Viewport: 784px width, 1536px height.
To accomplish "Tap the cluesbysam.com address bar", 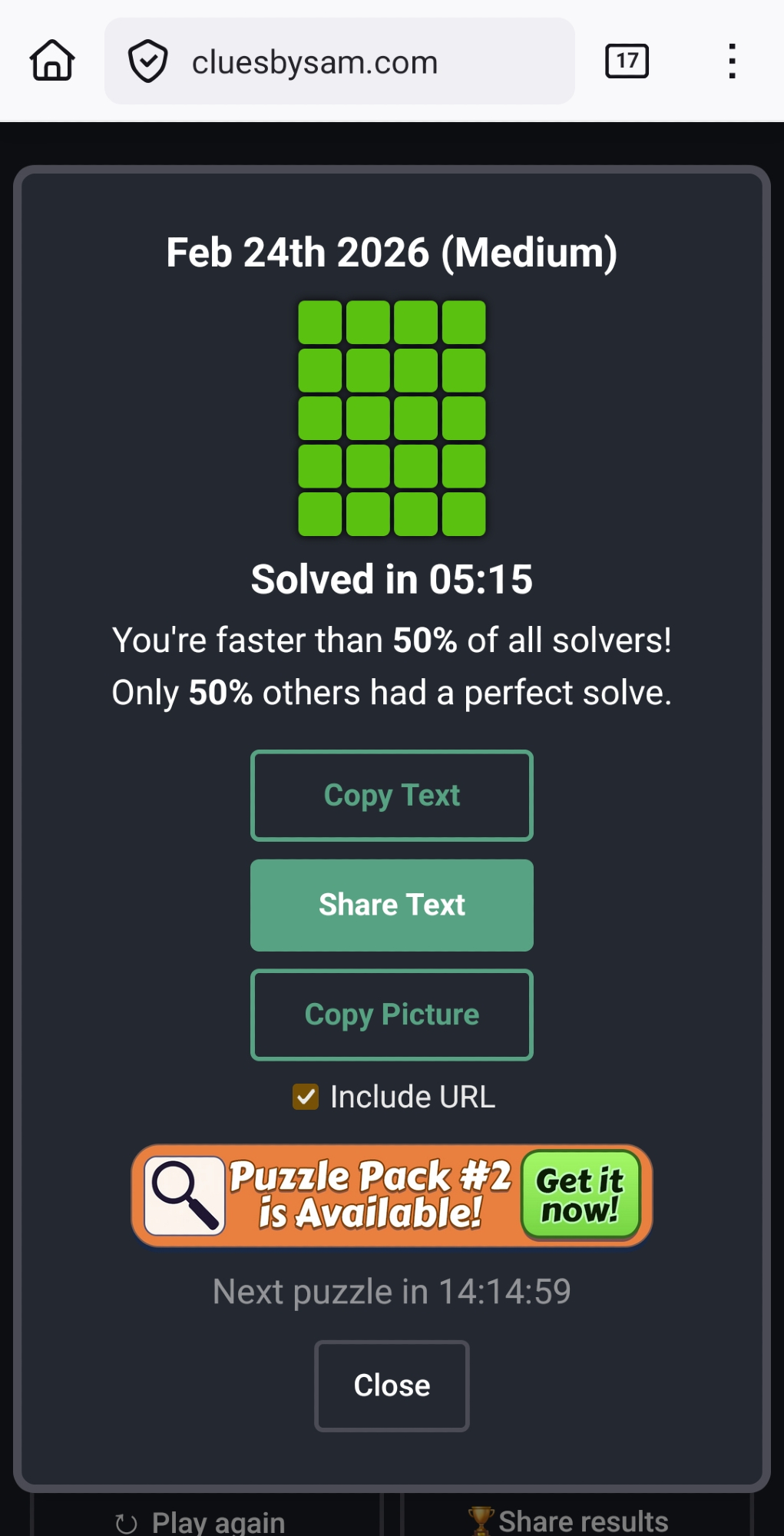I will [338, 61].
